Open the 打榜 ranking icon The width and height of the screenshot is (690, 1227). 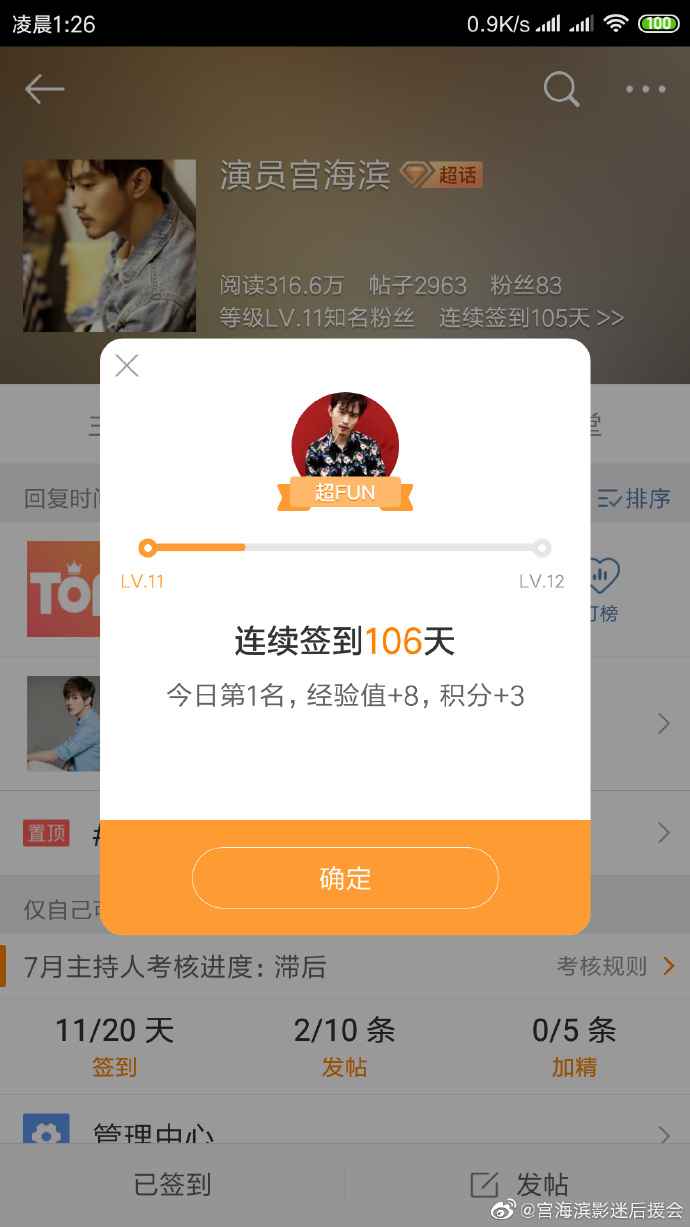point(604,590)
